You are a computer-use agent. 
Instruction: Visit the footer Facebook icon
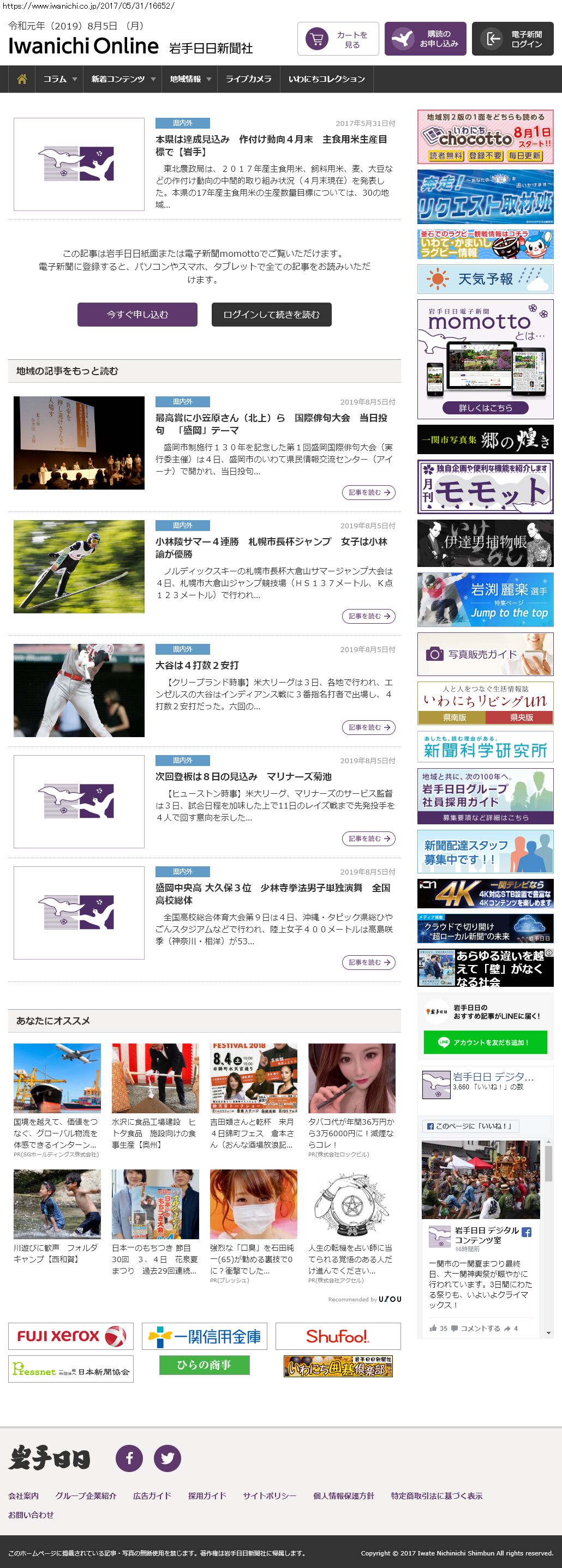coord(129,1458)
